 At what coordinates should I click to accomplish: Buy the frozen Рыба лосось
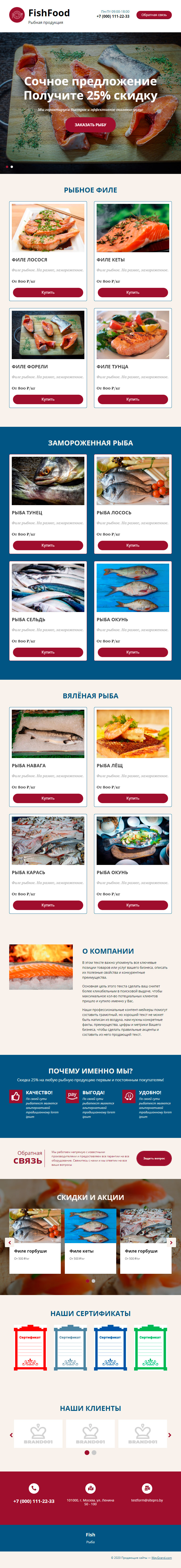tap(132, 545)
